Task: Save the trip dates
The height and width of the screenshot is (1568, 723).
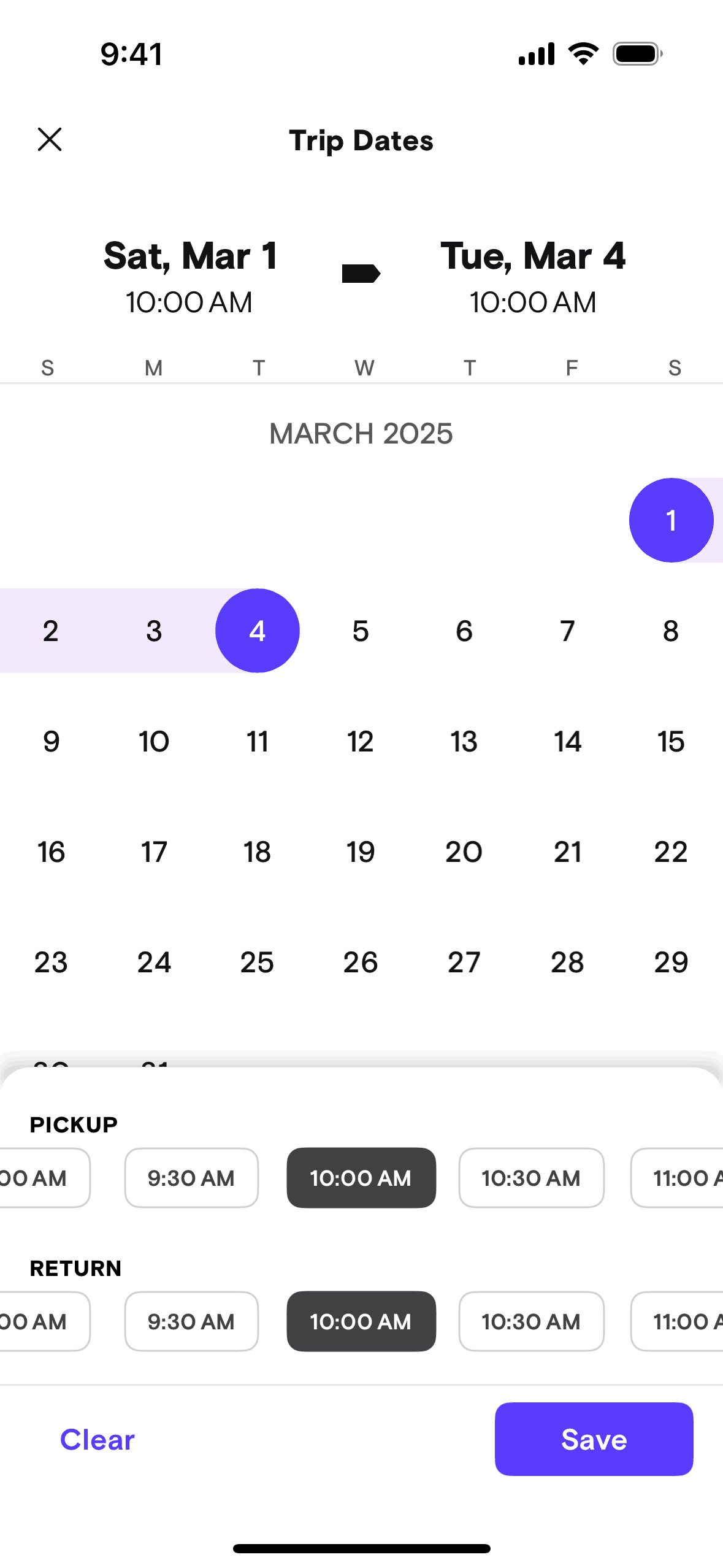Action: [x=594, y=1439]
